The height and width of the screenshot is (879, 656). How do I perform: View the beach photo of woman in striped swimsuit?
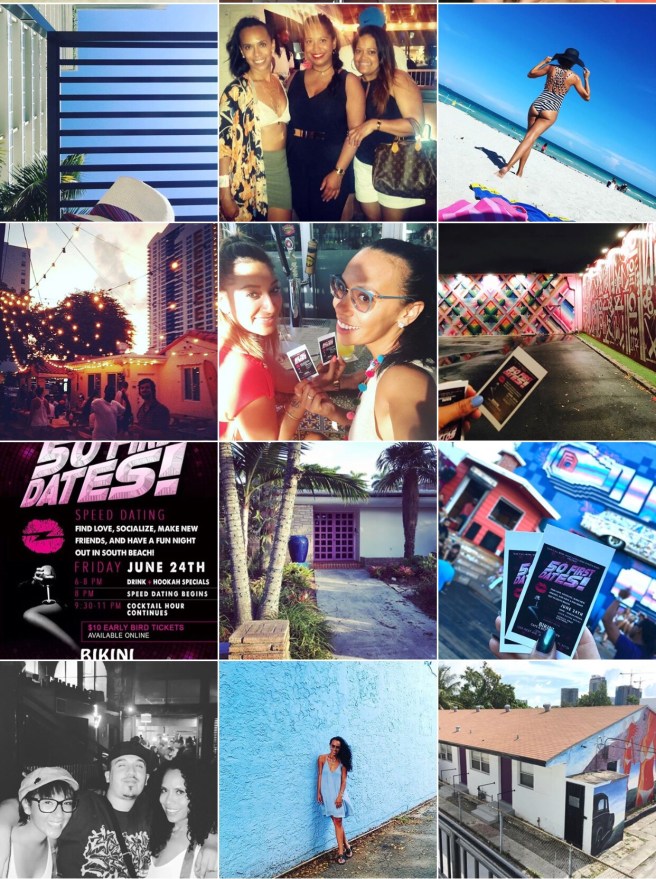click(546, 112)
